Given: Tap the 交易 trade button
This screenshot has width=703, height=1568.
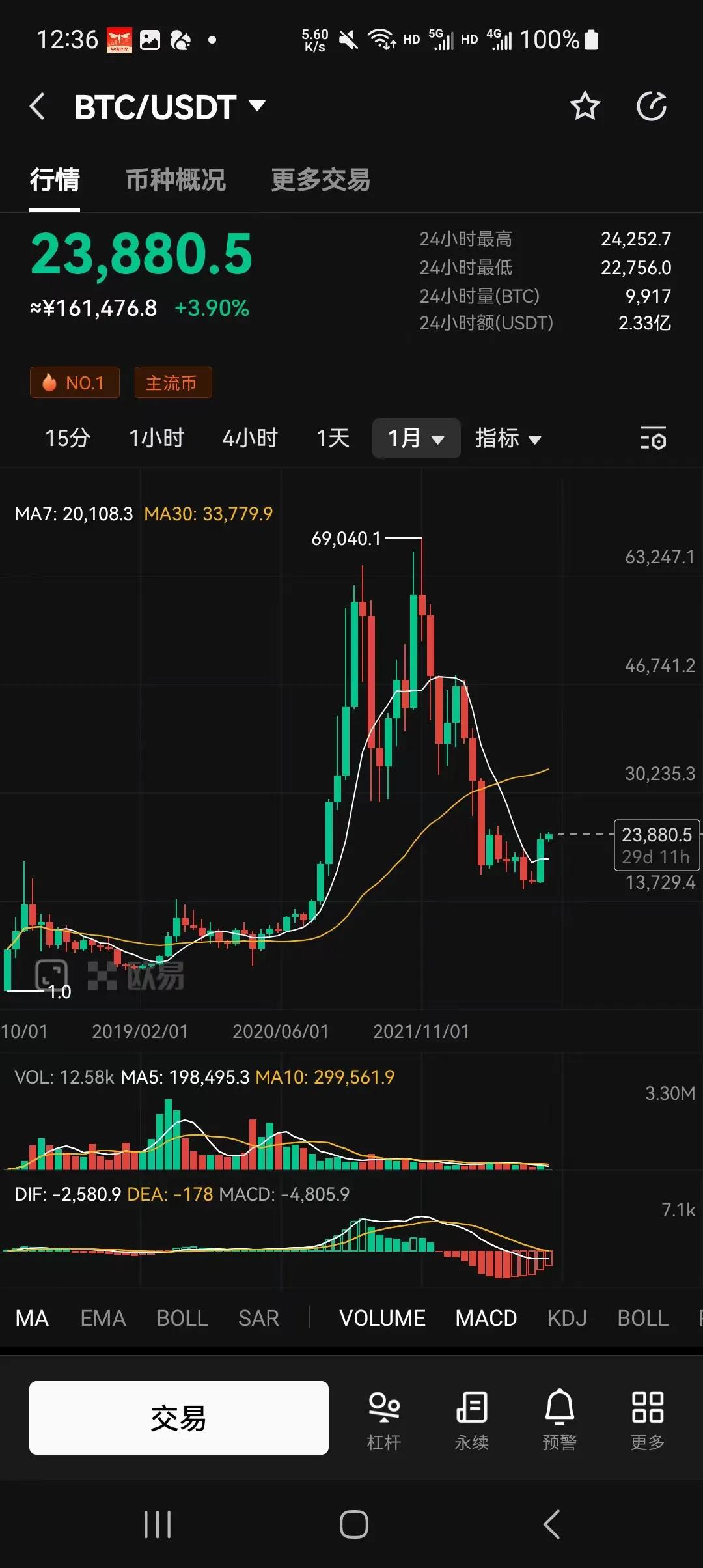Looking at the screenshot, I should click(x=178, y=1418).
